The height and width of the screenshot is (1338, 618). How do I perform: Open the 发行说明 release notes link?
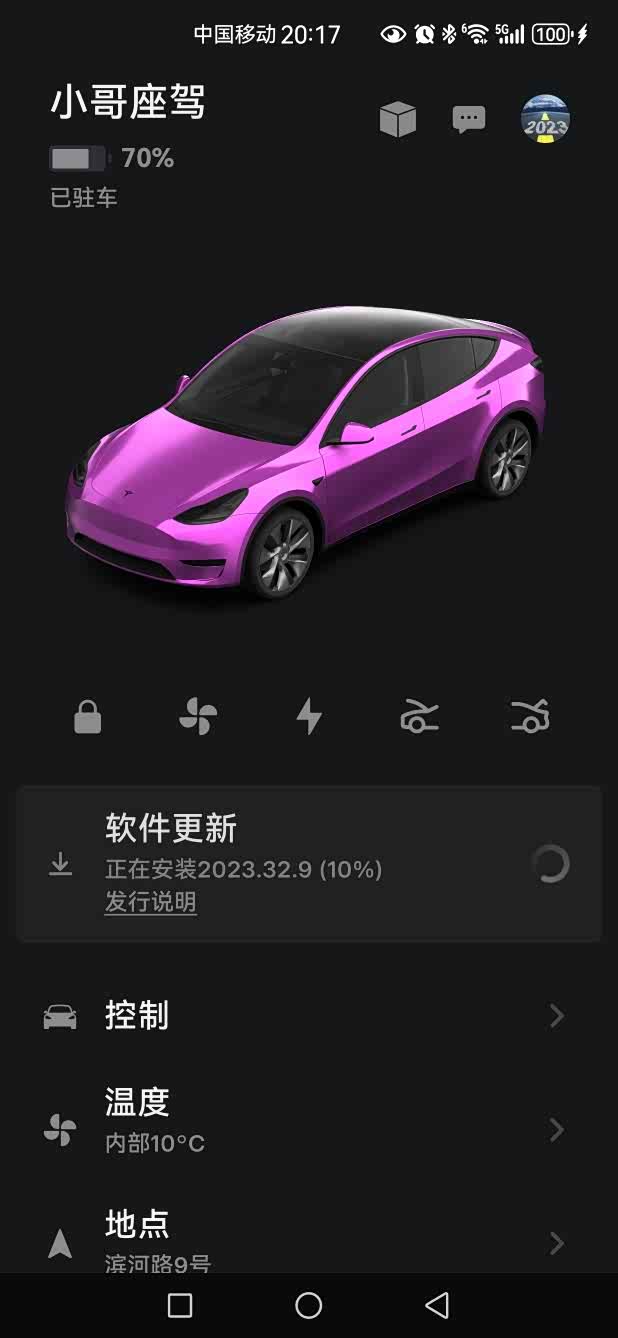click(x=151, y=903)
